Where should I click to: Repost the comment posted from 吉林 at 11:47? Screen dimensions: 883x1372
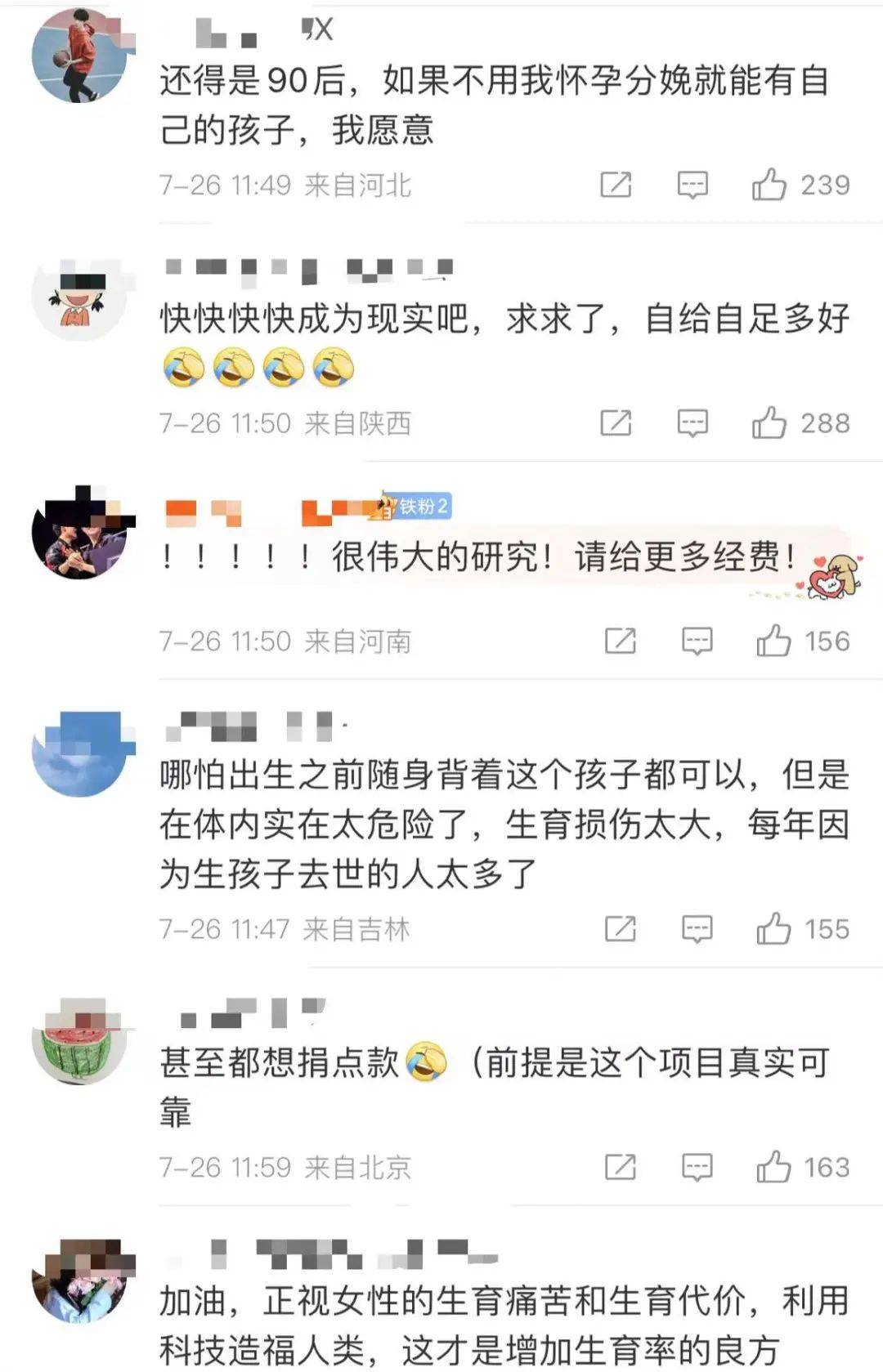tap(620, 928)
